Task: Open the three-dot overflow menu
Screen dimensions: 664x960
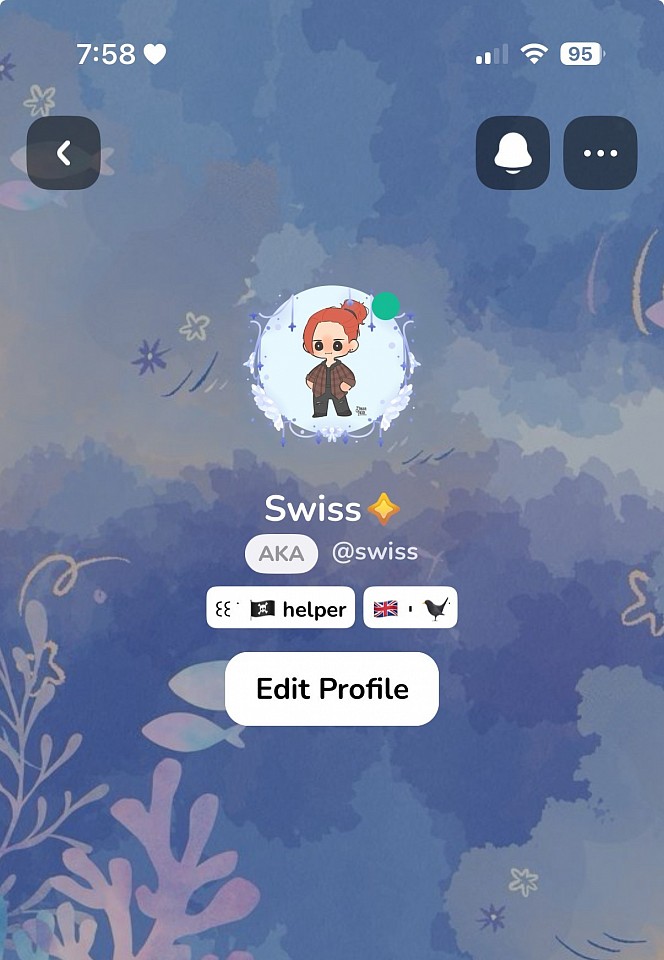Action: [600, 153]
